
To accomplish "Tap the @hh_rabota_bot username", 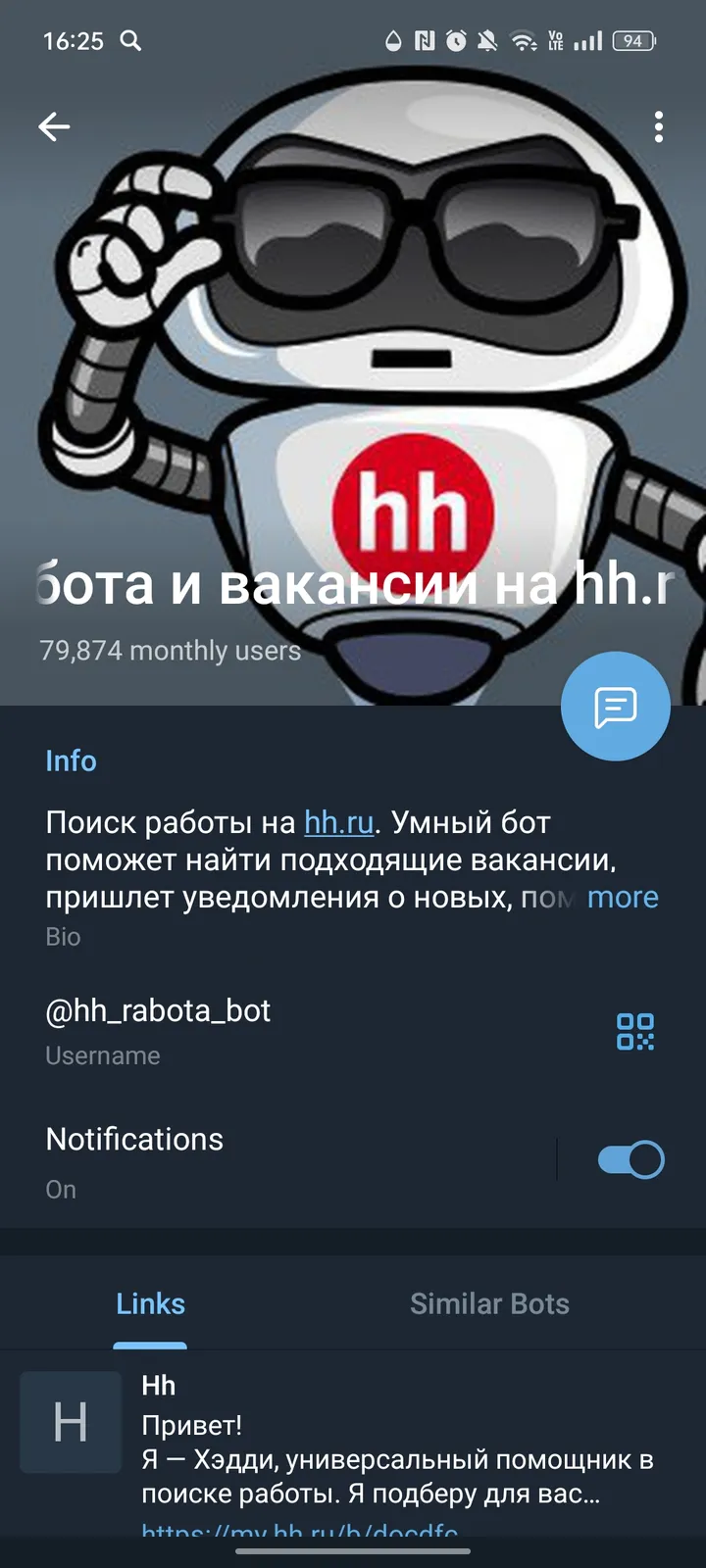I will (x=158, y=1010).
